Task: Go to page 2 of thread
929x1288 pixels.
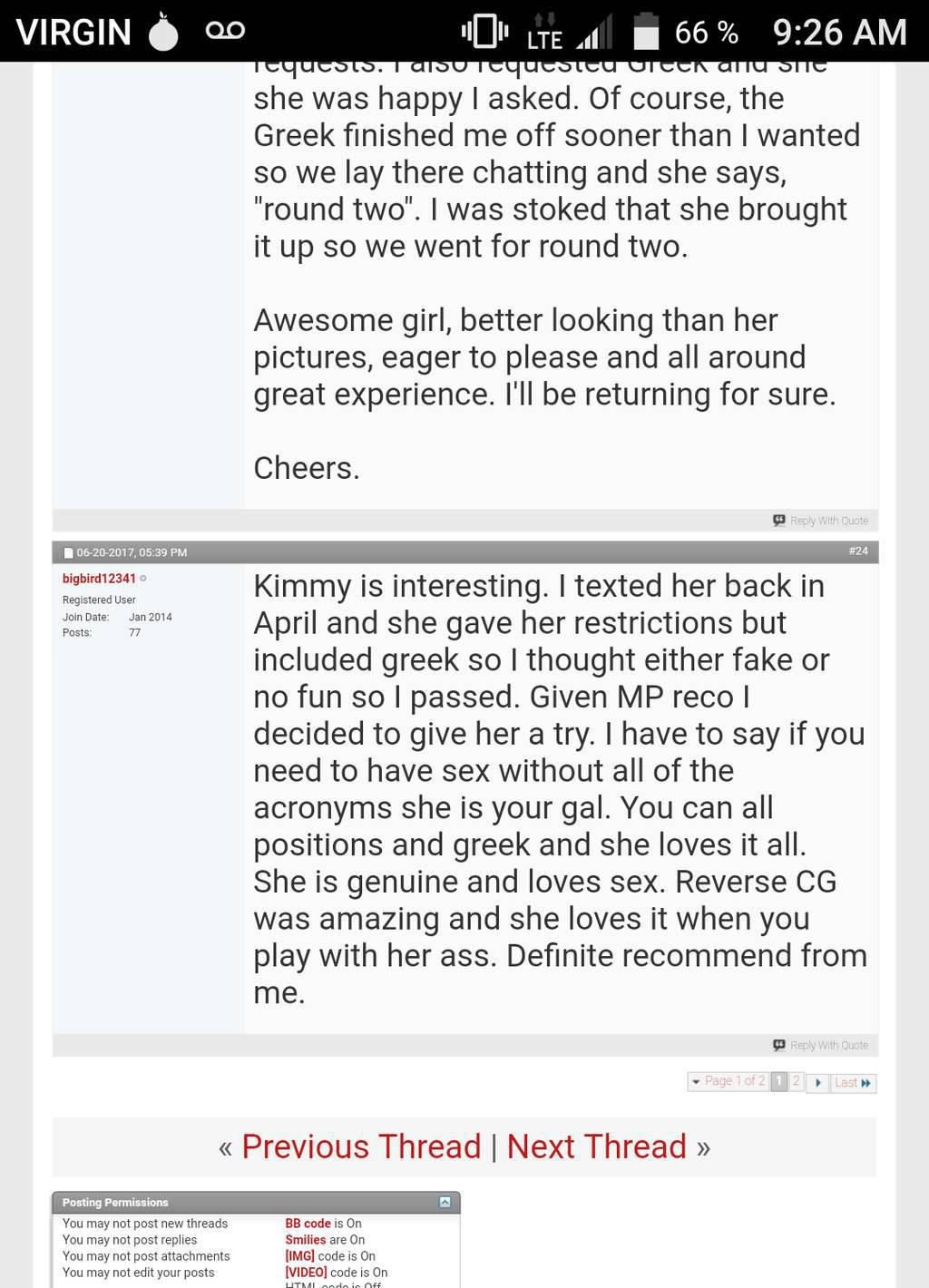Action: click(x=796, y=1081)
